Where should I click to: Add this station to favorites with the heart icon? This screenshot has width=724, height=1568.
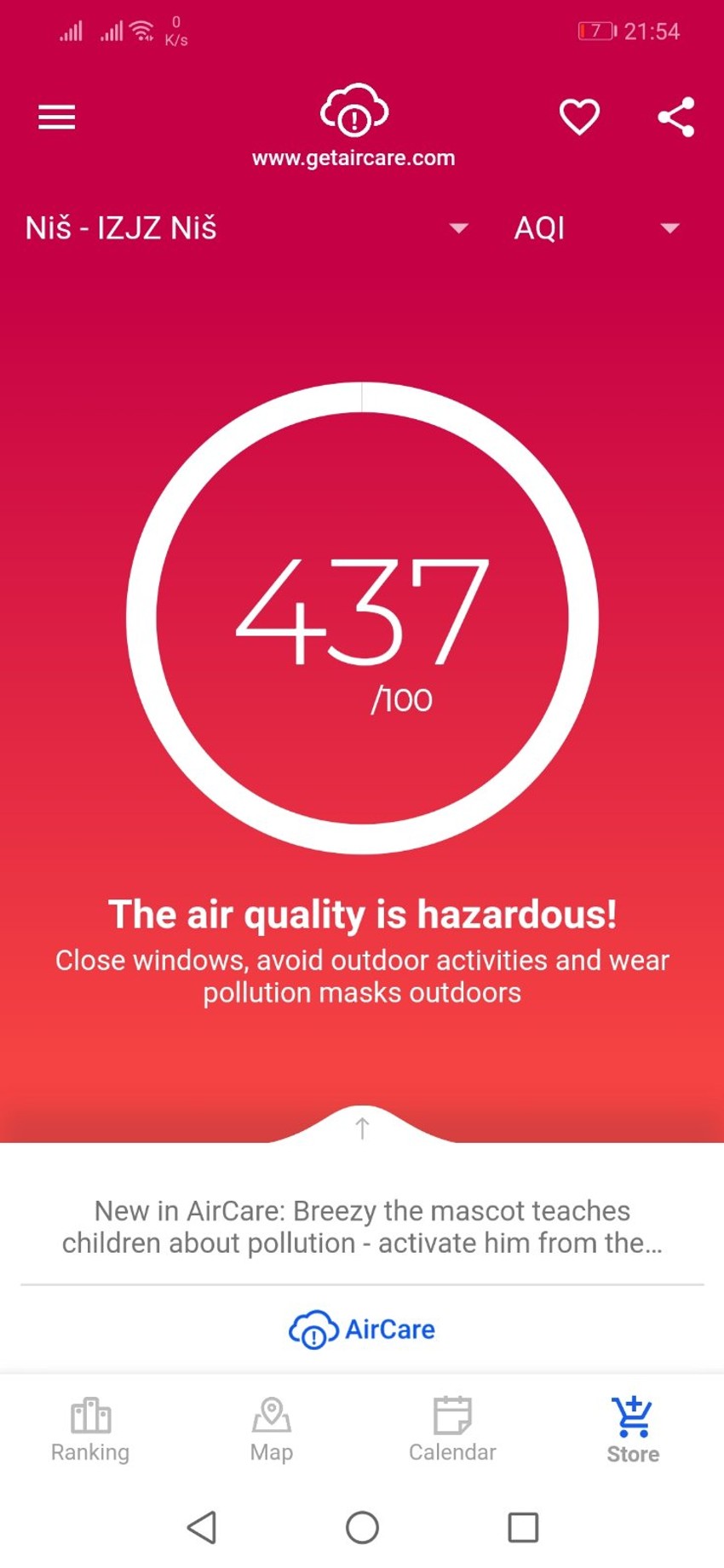[x=579, y=117]
